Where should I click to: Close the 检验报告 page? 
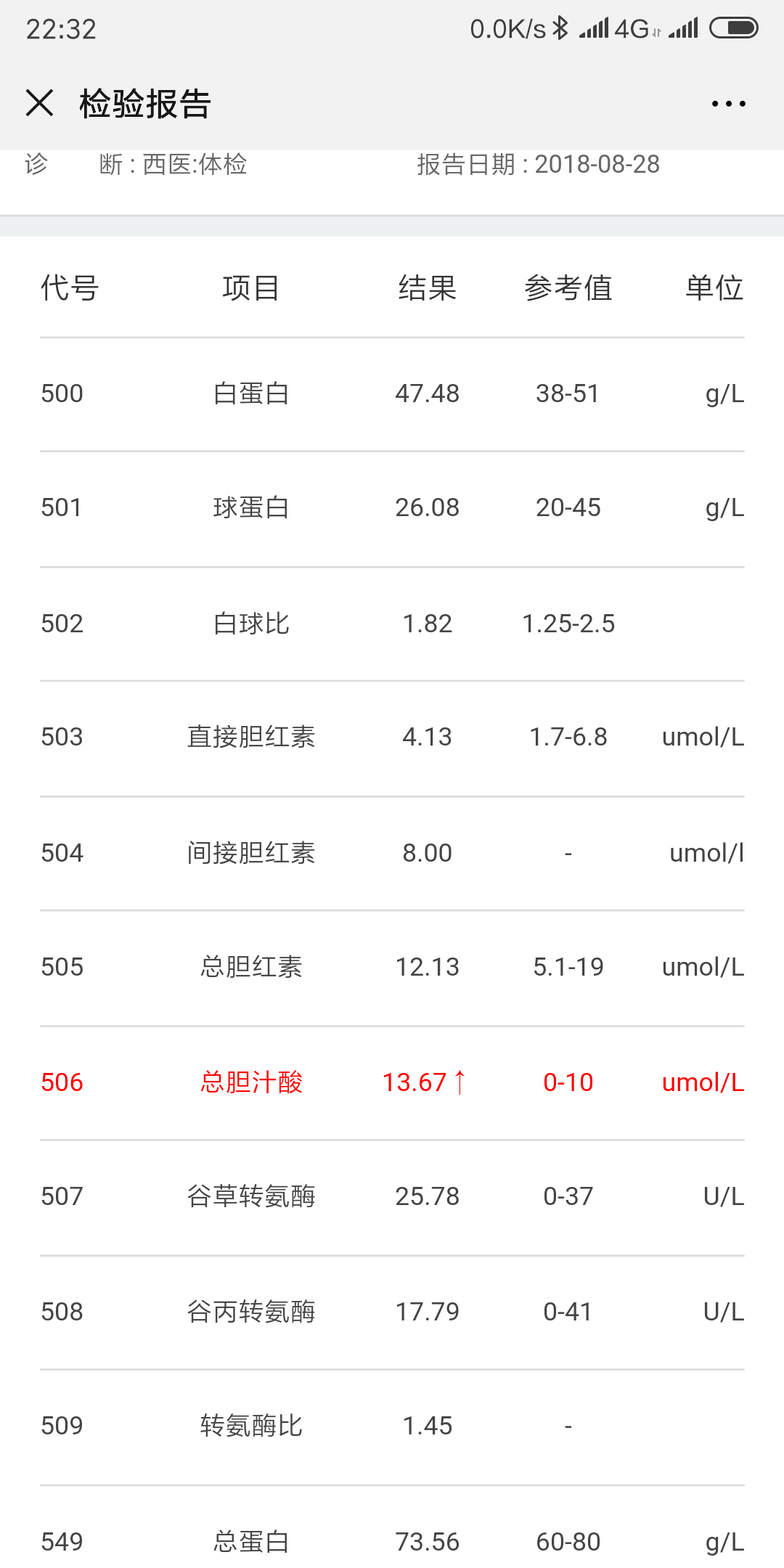click(x=40, y=103)
